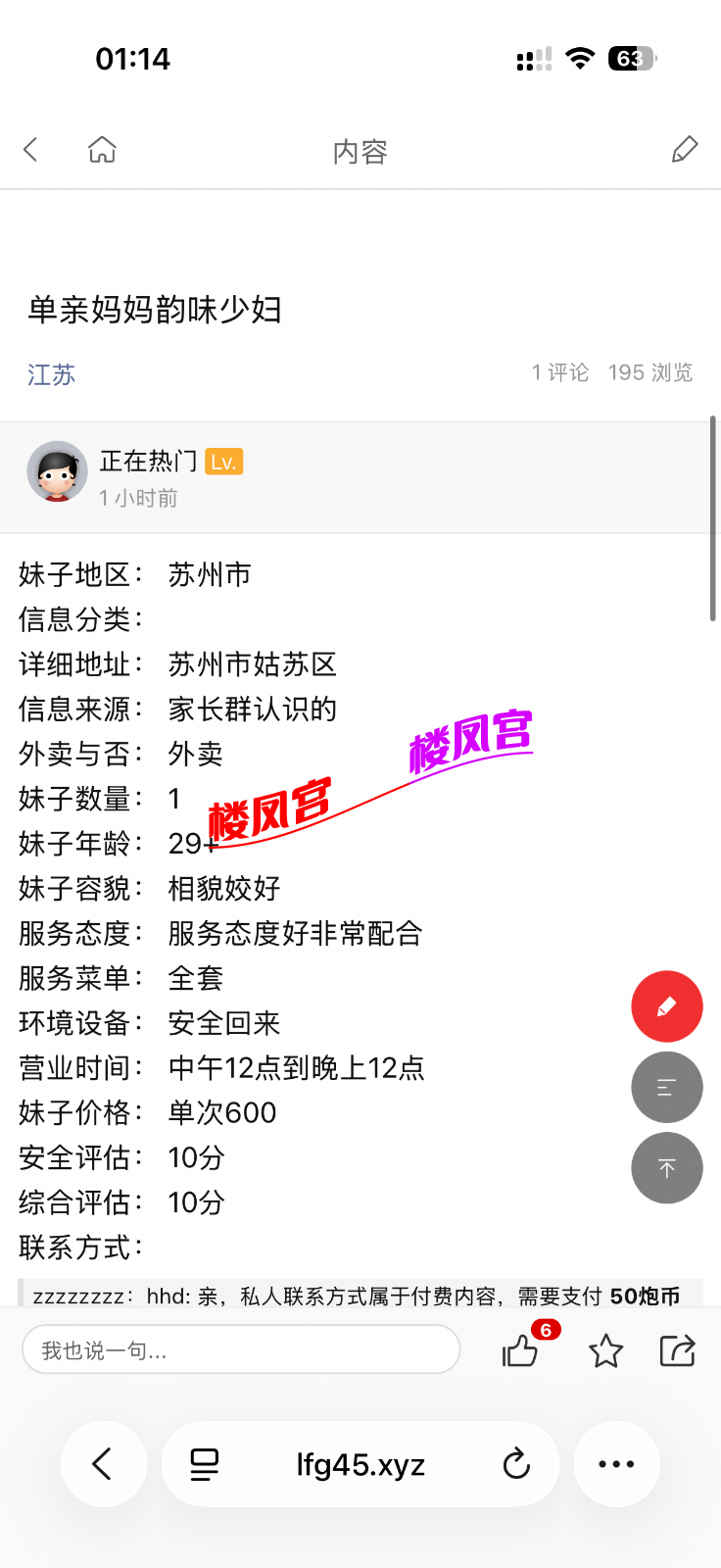The height and width of the screenshot is (1568, 721).
Task: Open the gray floating list menu button
Action: coord(666,1087)
